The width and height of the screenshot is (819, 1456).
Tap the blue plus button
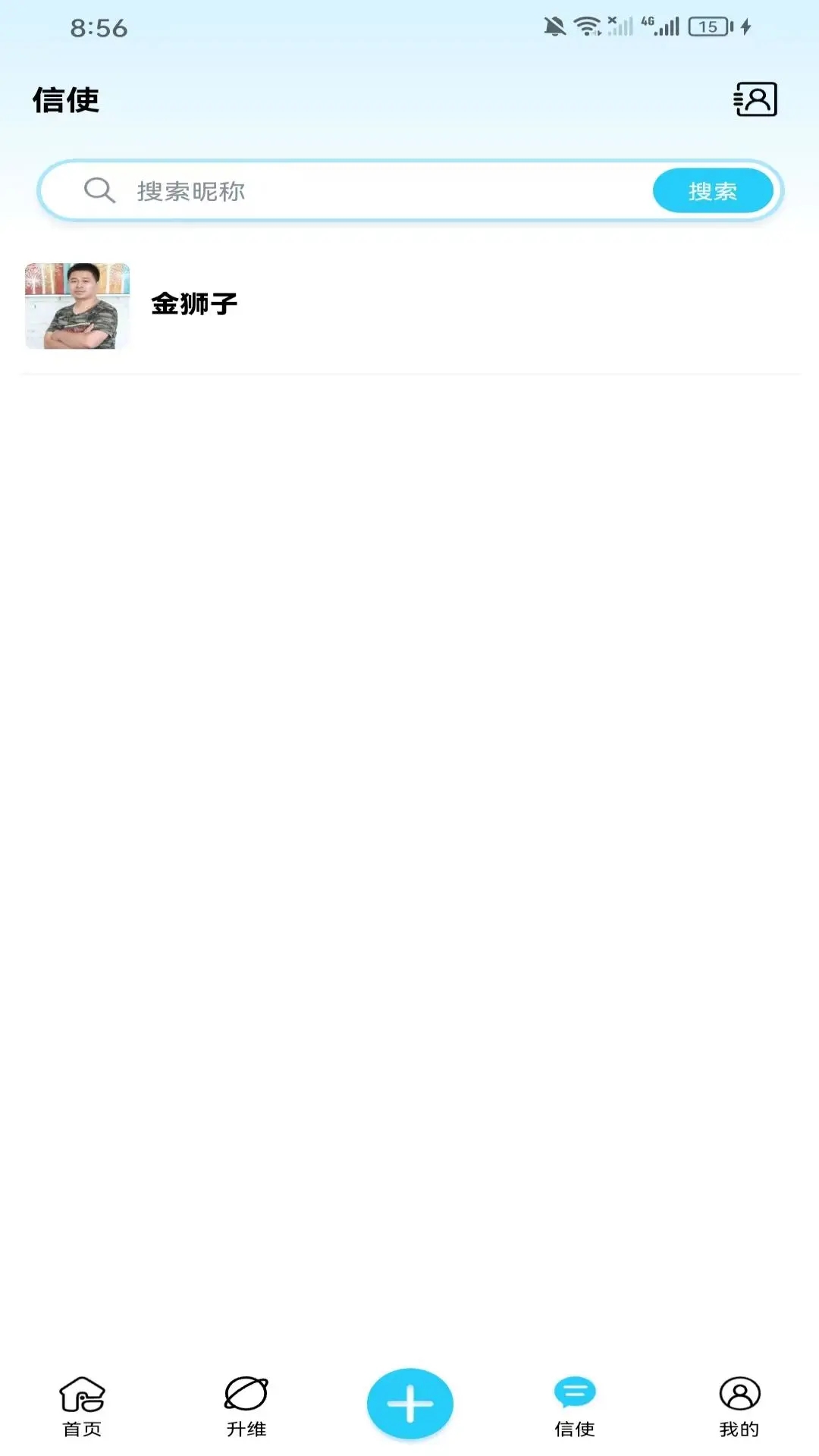pyautogui.click(x=409, y=1404)
